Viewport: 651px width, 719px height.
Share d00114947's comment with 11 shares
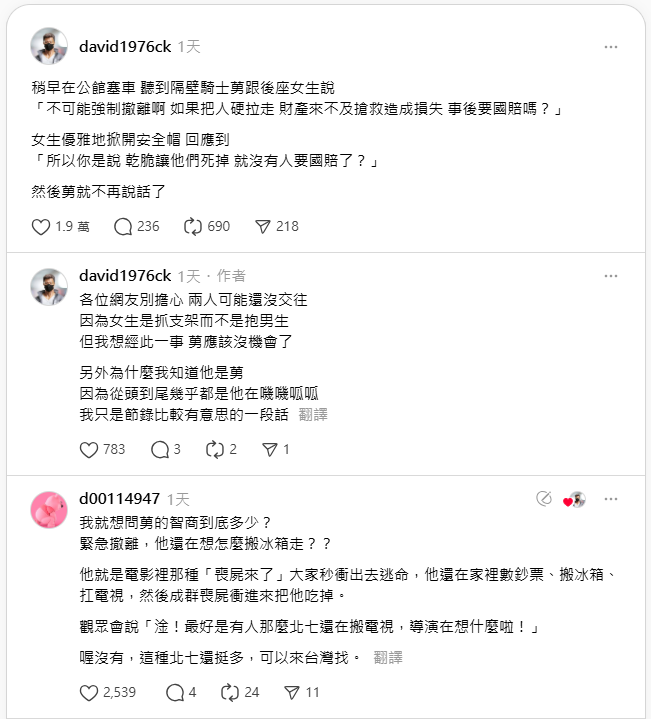tap(292, 692)
